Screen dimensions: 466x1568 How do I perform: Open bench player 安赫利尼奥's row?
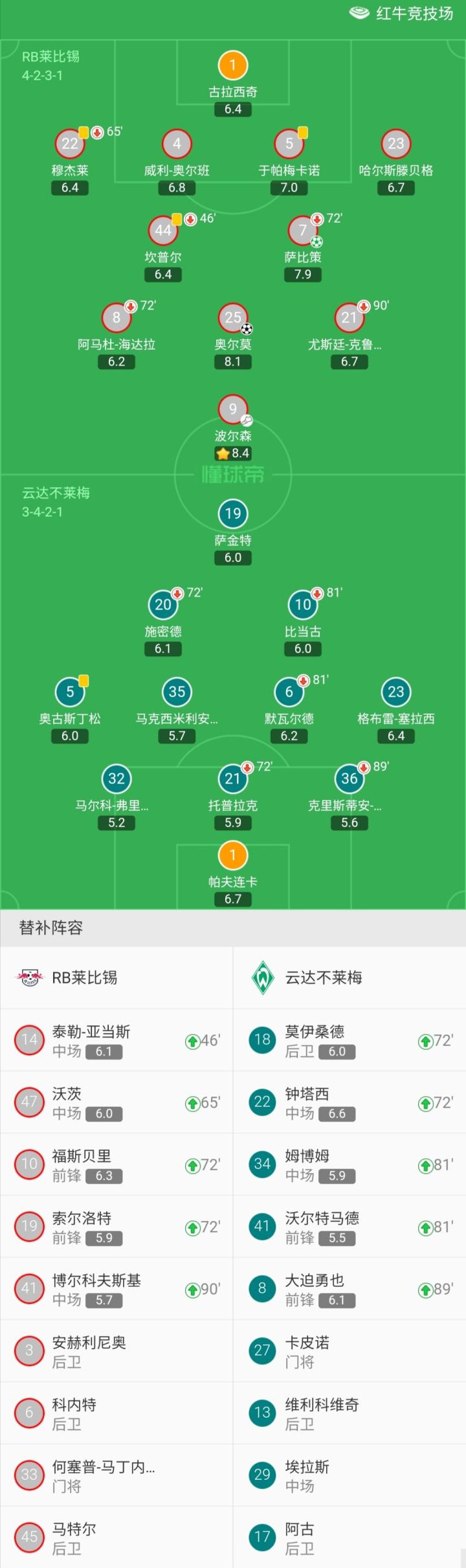116,1350
